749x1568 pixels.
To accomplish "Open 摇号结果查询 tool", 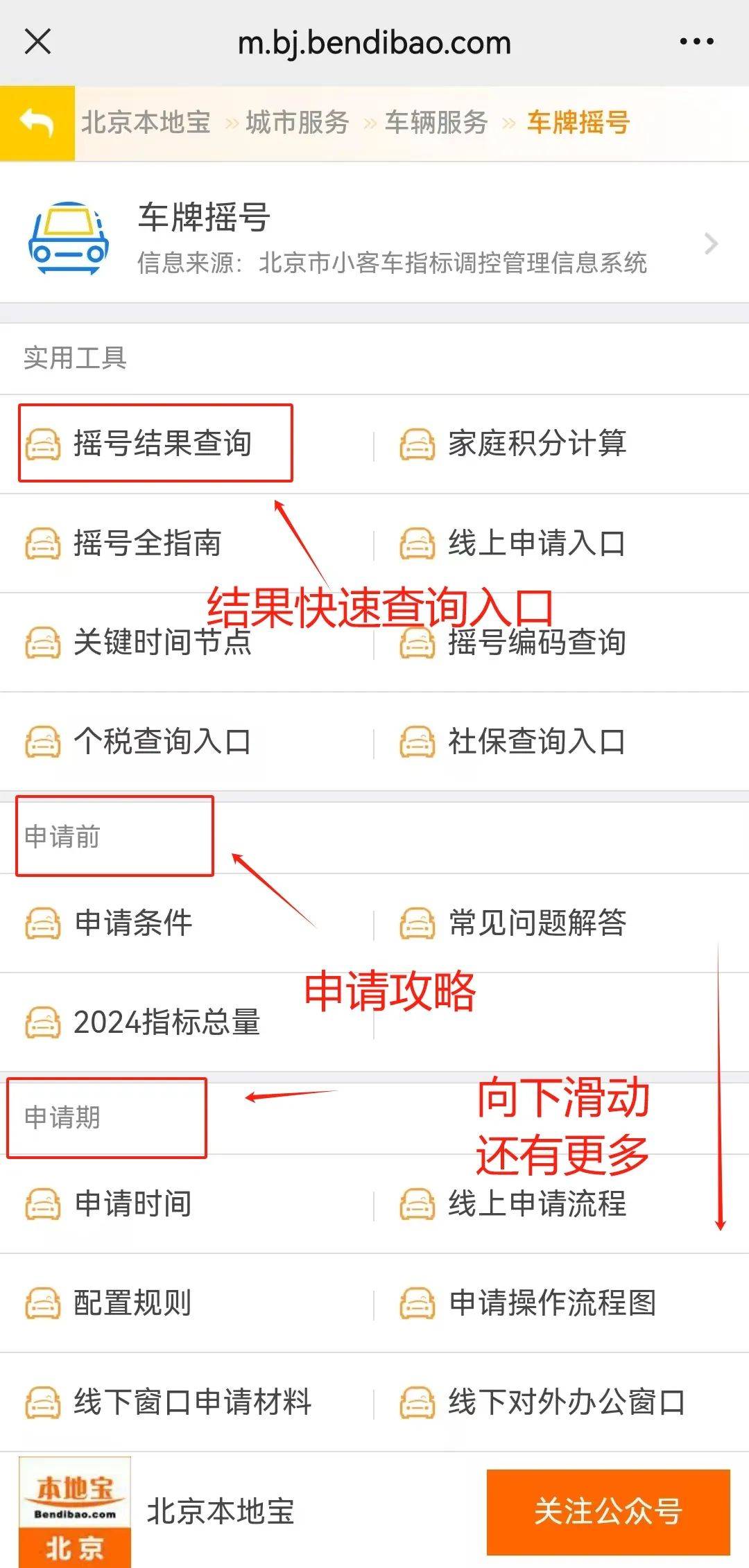I will tap(162, 444).
